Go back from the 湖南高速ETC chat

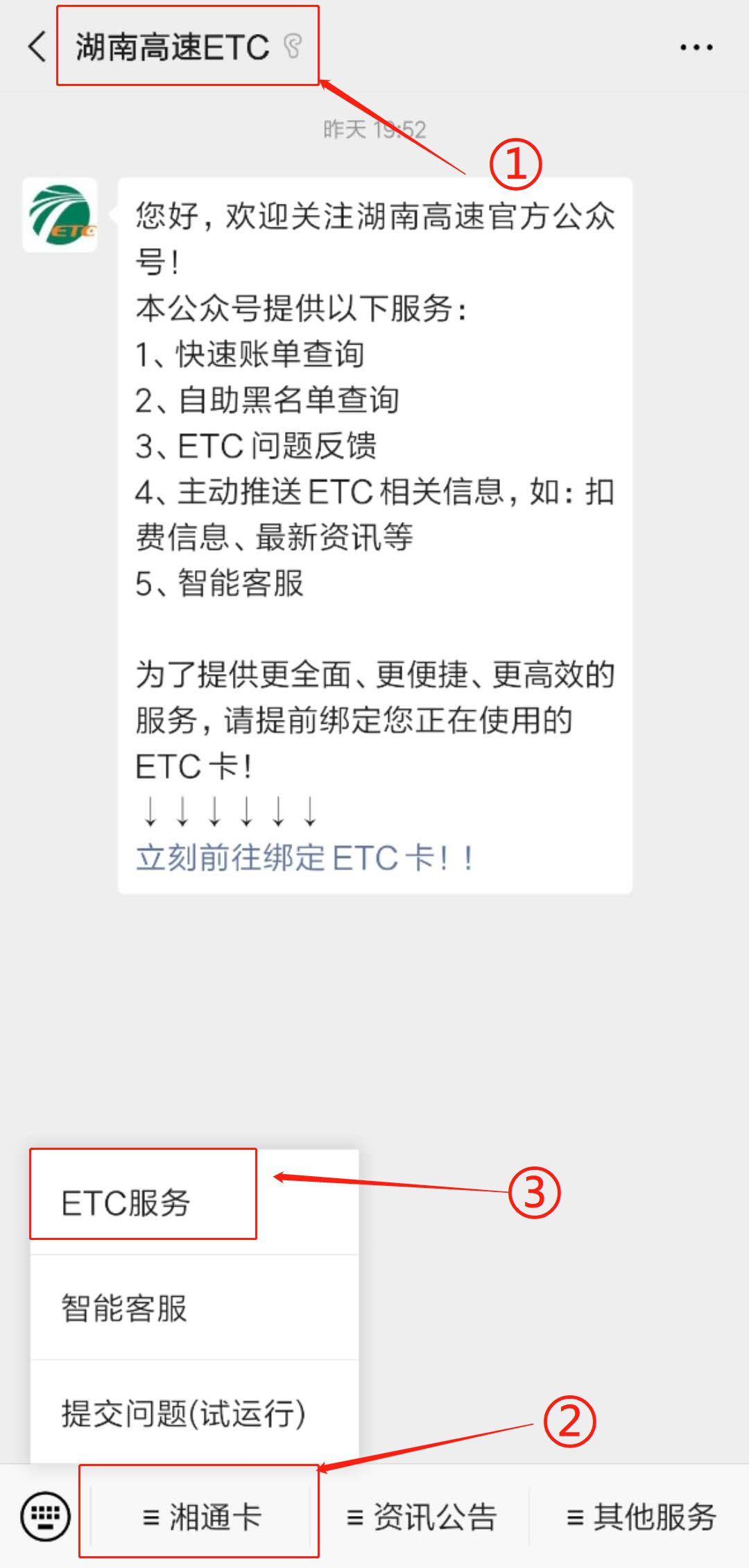36,47
